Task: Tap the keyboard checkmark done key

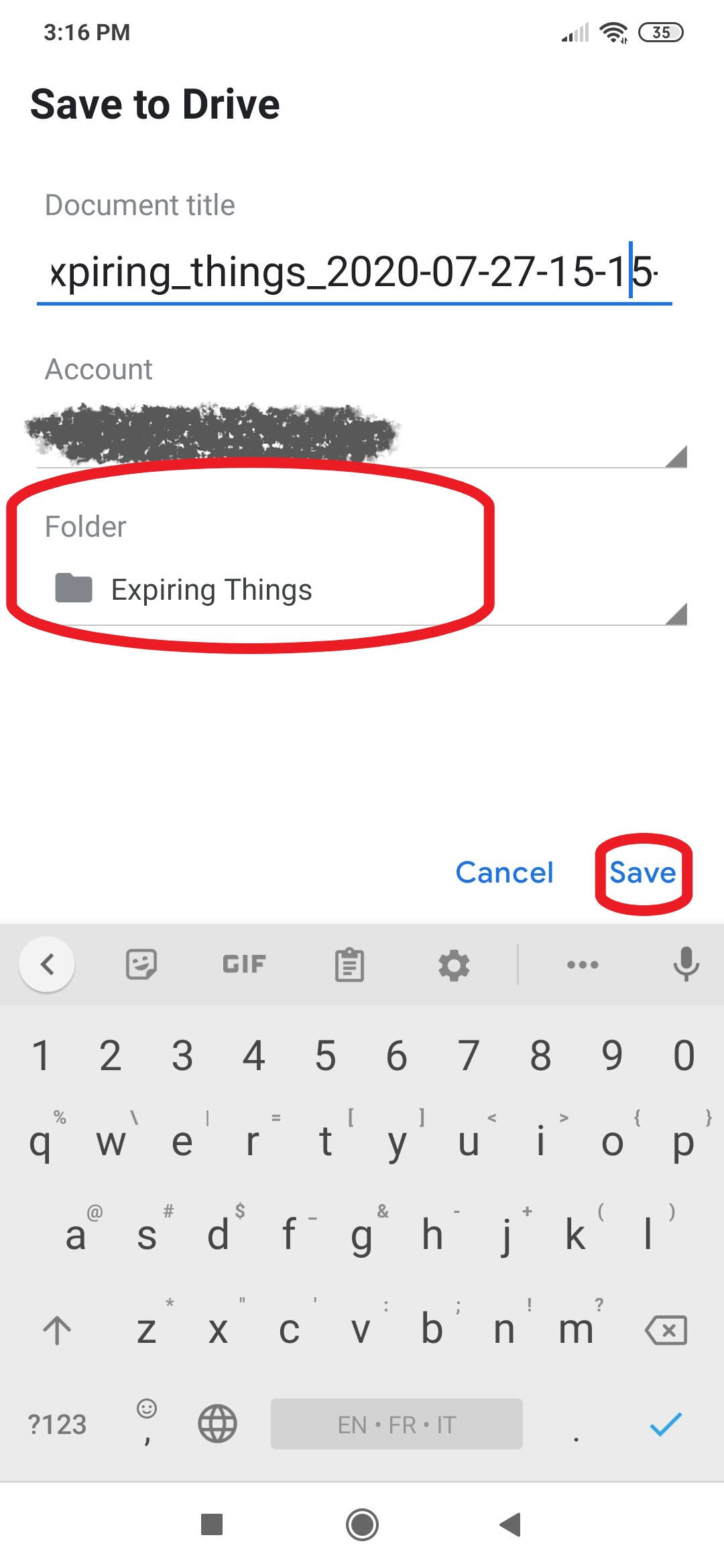Action: coord(666,1423)
